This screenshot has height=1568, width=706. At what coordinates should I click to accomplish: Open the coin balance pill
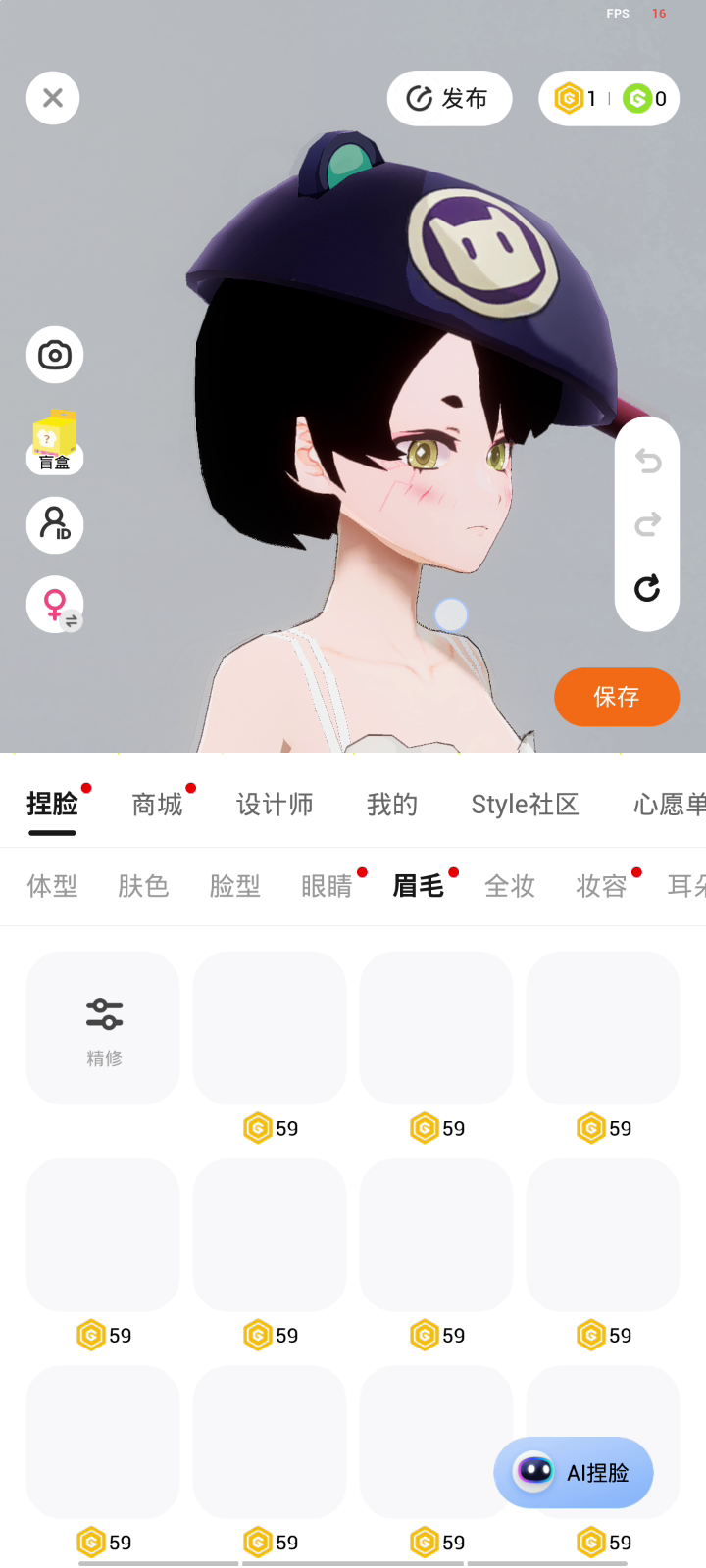(609, 98)
